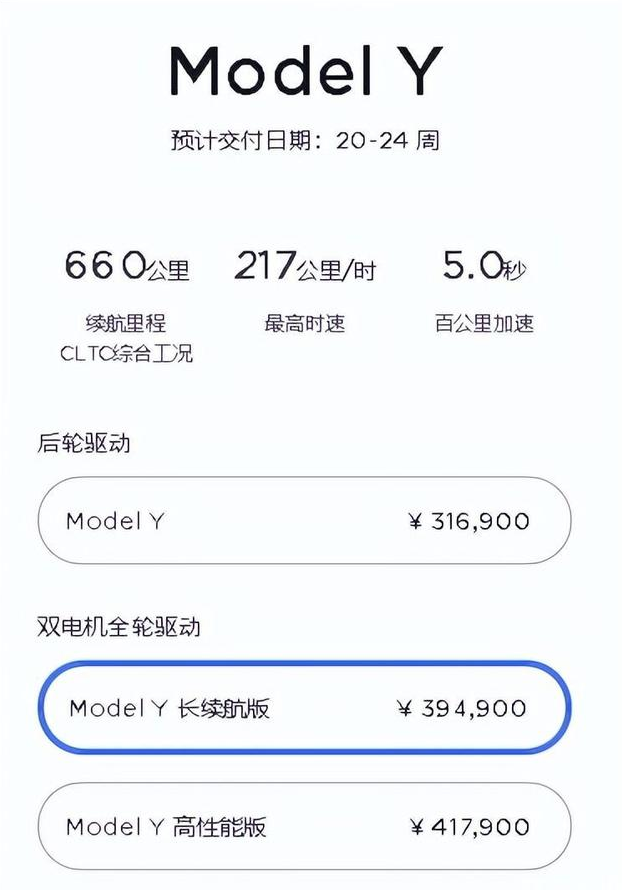Select the rear-wheel drive Model Y option
Viewport: 622px width, 890px height.
point(304,521)
